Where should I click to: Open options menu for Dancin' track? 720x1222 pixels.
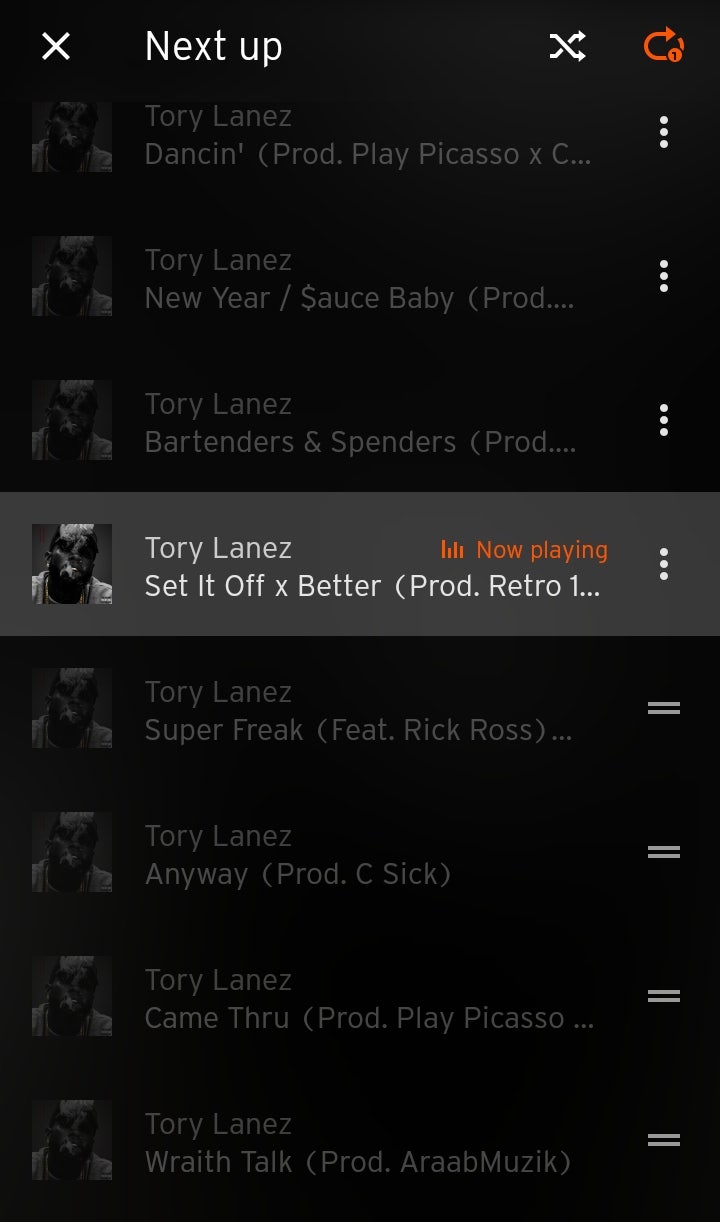pyautogui.click(x=663, y=132)
